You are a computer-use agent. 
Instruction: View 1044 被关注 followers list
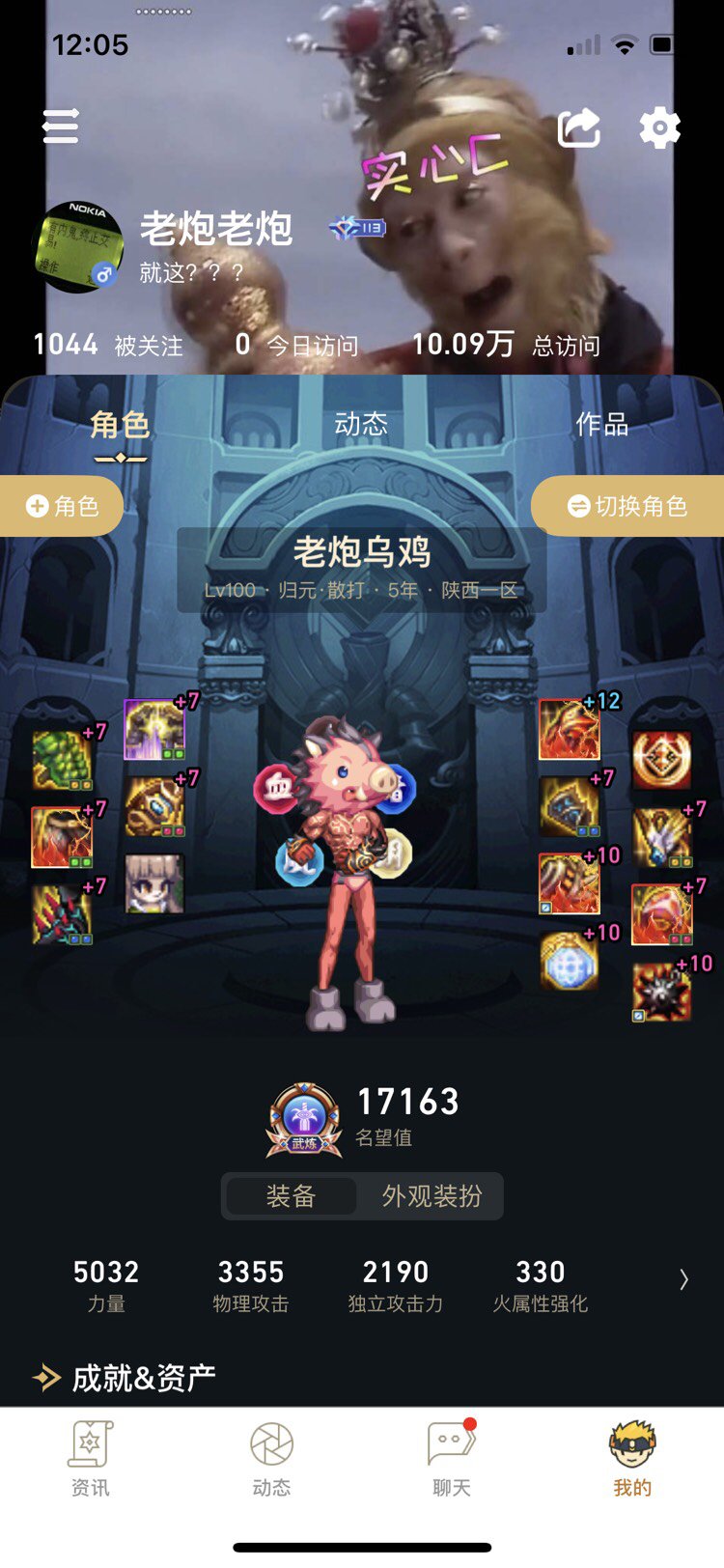(x=107, y=345)
